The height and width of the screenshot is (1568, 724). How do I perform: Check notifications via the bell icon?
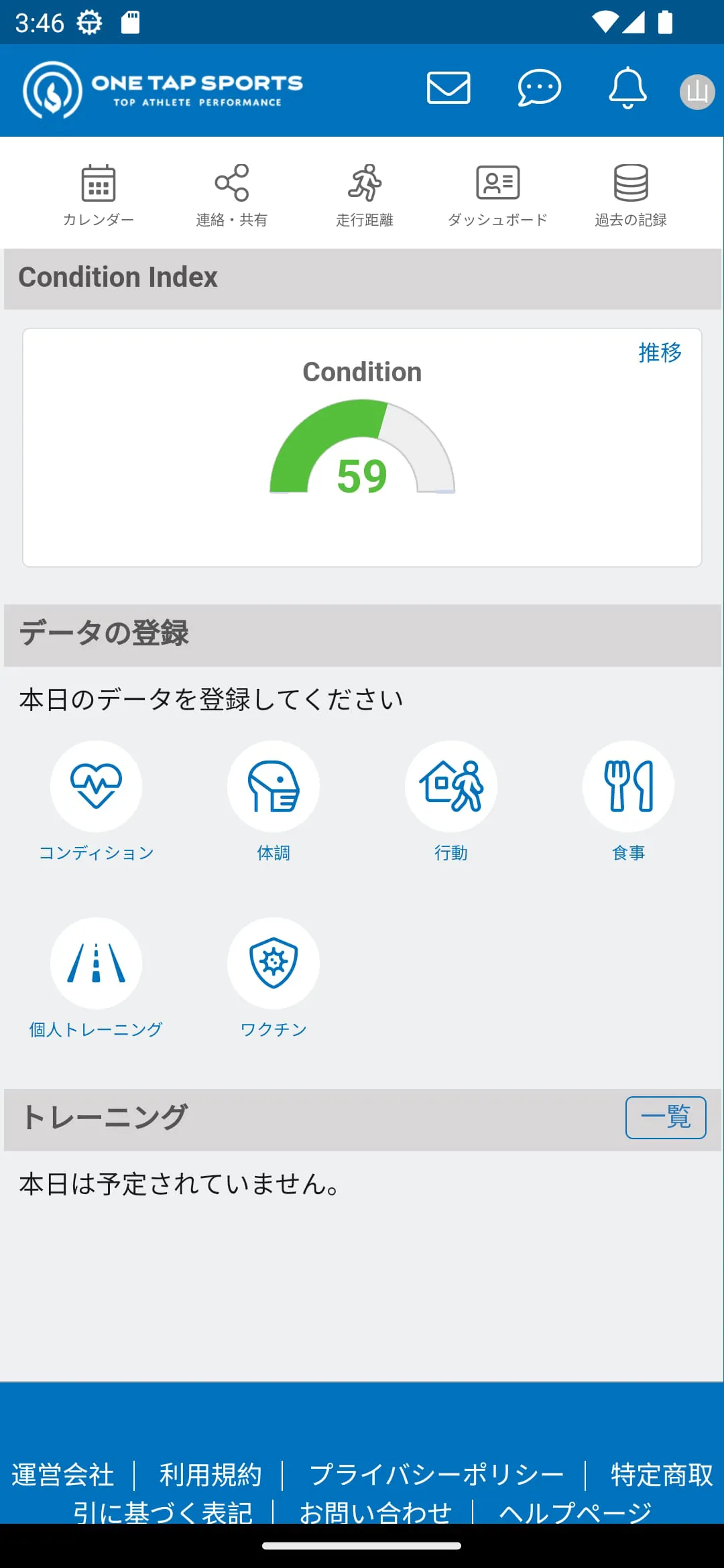tap(627, 88)
